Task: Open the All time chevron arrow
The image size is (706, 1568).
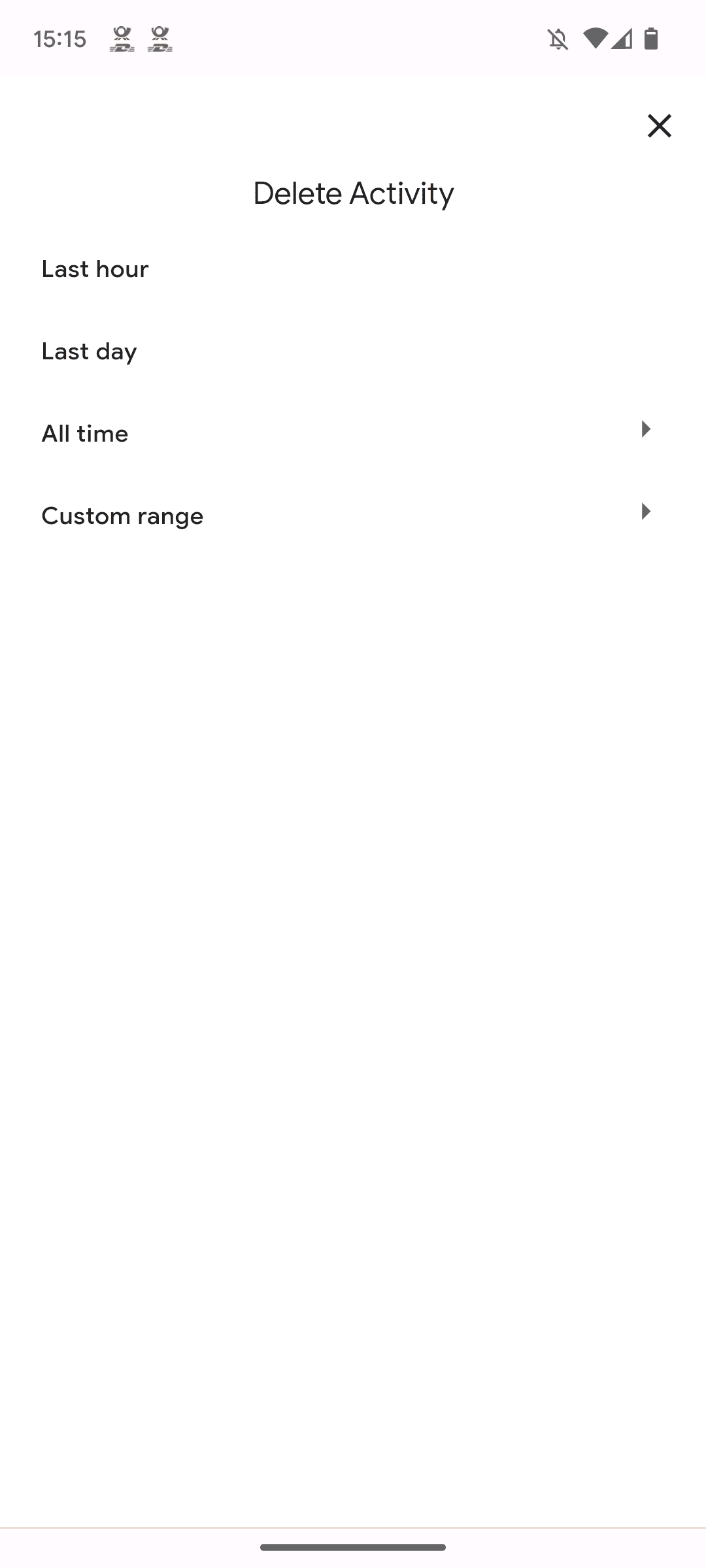Action: pos(646,429)
